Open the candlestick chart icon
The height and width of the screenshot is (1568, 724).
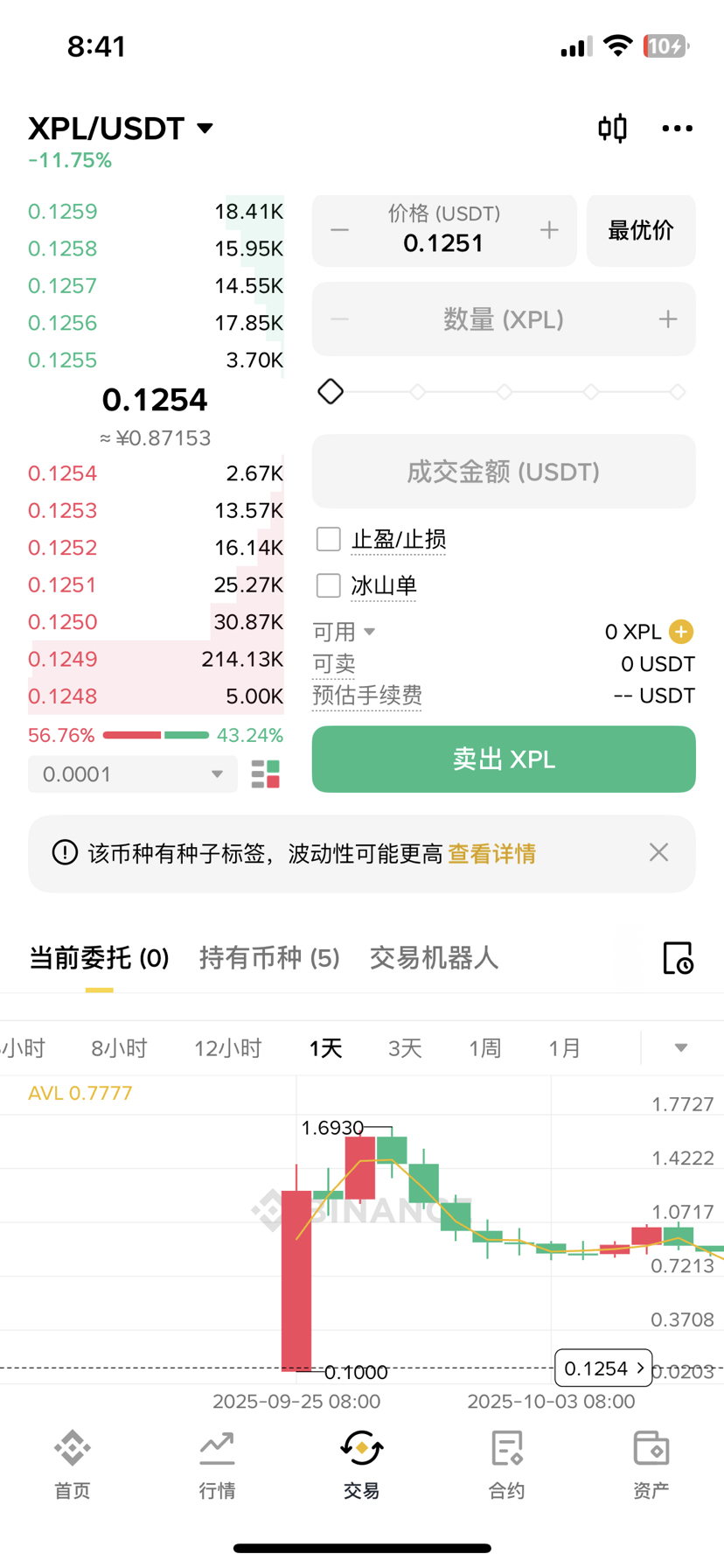(612, 129)
